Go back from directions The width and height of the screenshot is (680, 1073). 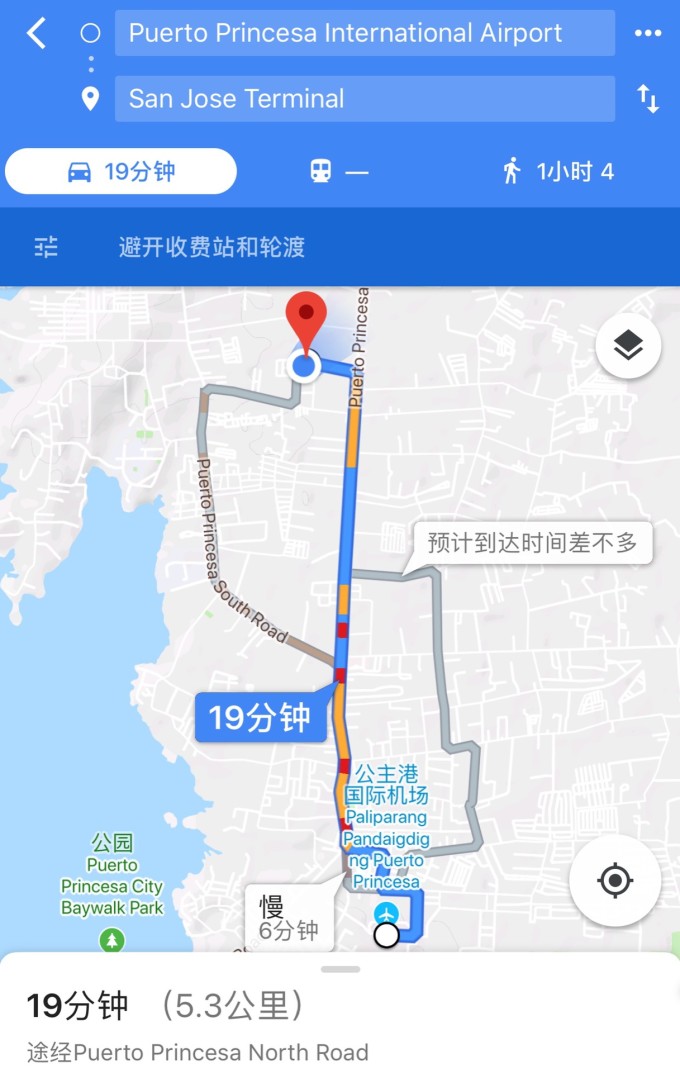pyautogui.click(x=36, y=33)
